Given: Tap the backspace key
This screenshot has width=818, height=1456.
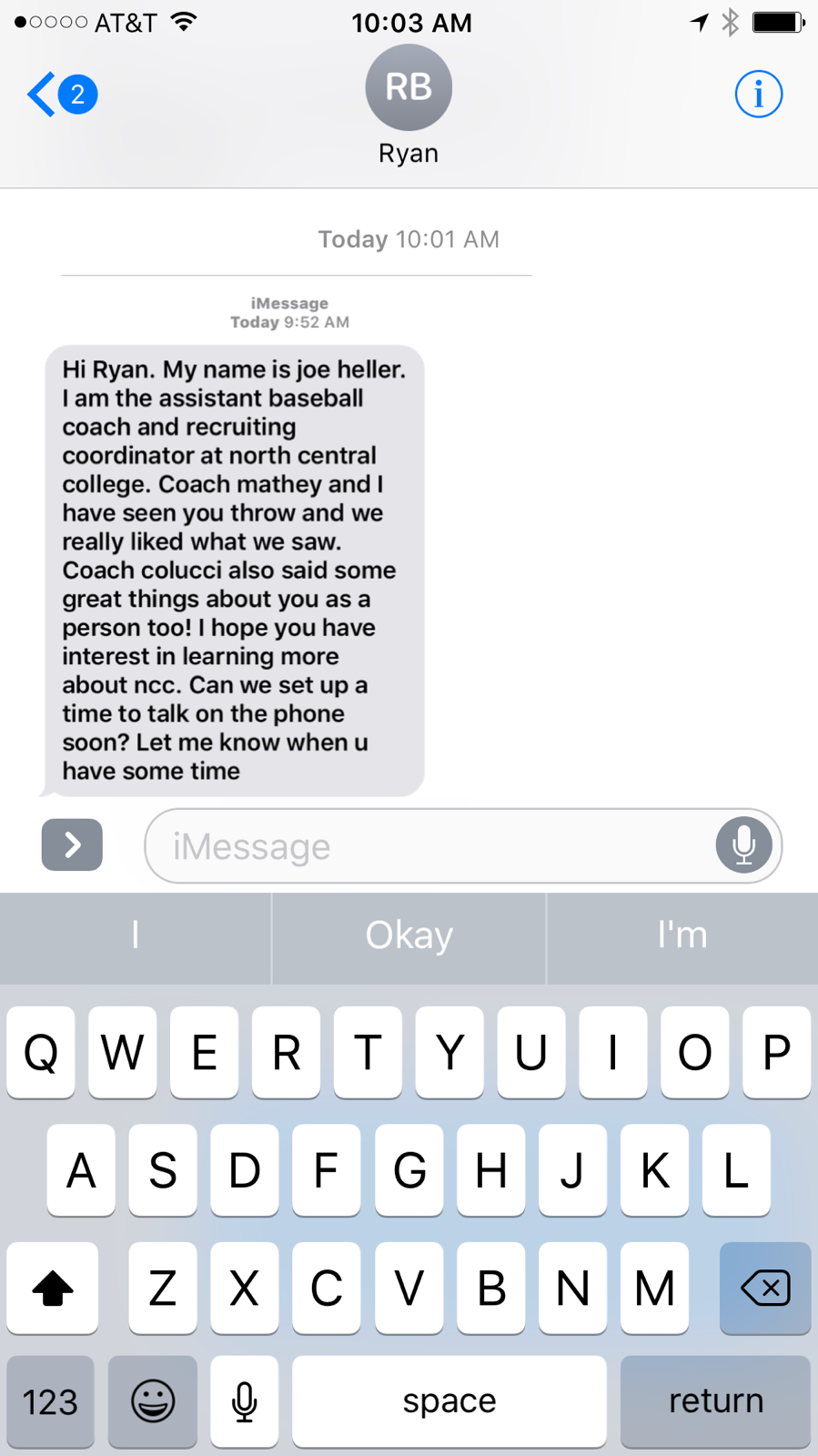Looking at the screenshot, I should 764,1288.
